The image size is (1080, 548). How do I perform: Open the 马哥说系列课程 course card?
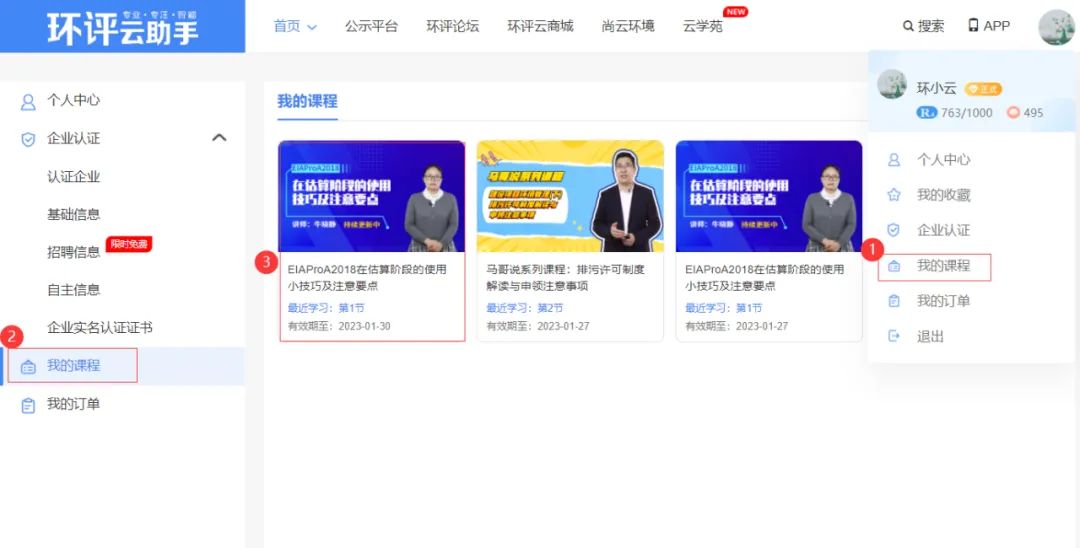(x=570, y=240)
